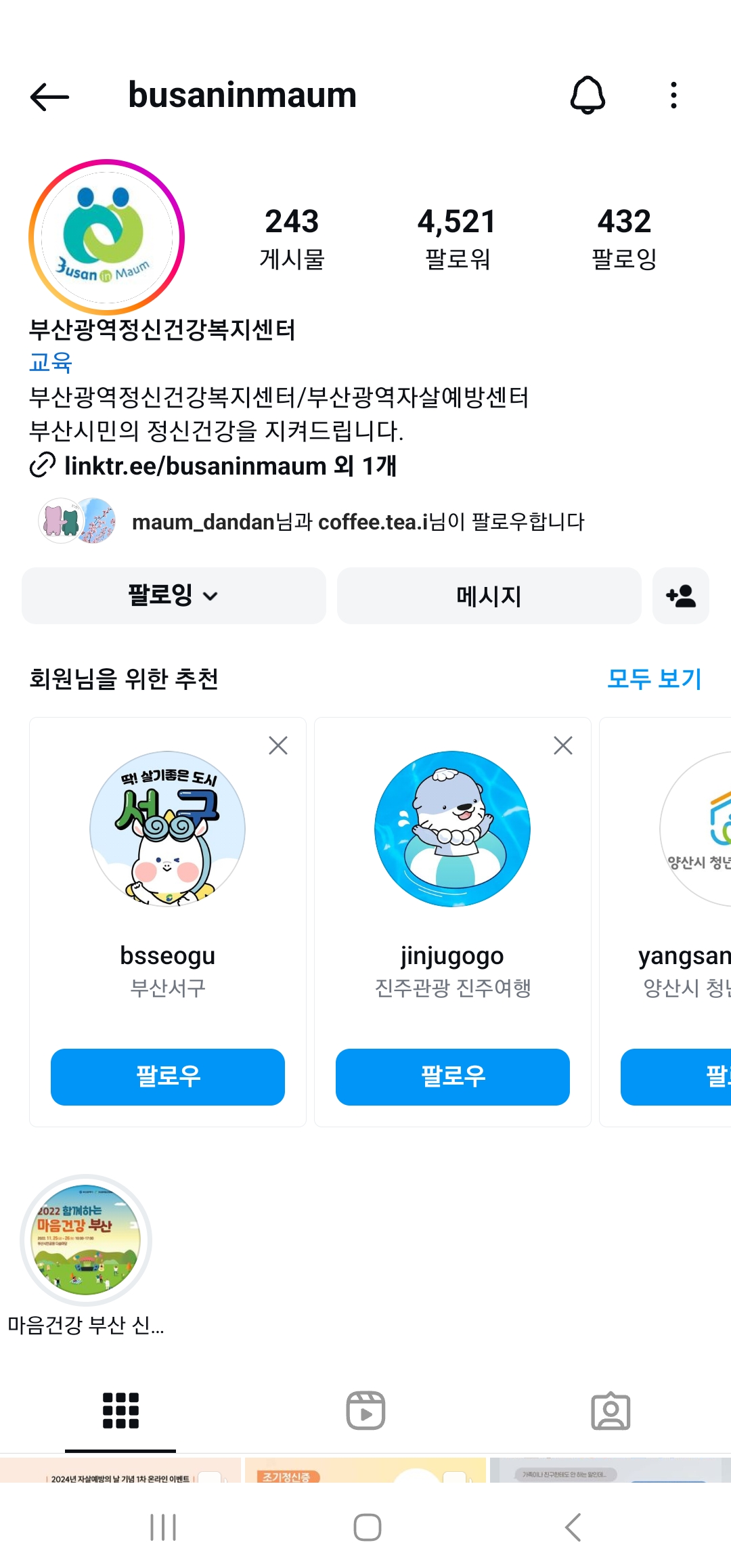Follow jinjugogo with 팔로우 button
The height and width of the screenshot is (1568, 731).
click(453, 1076)
